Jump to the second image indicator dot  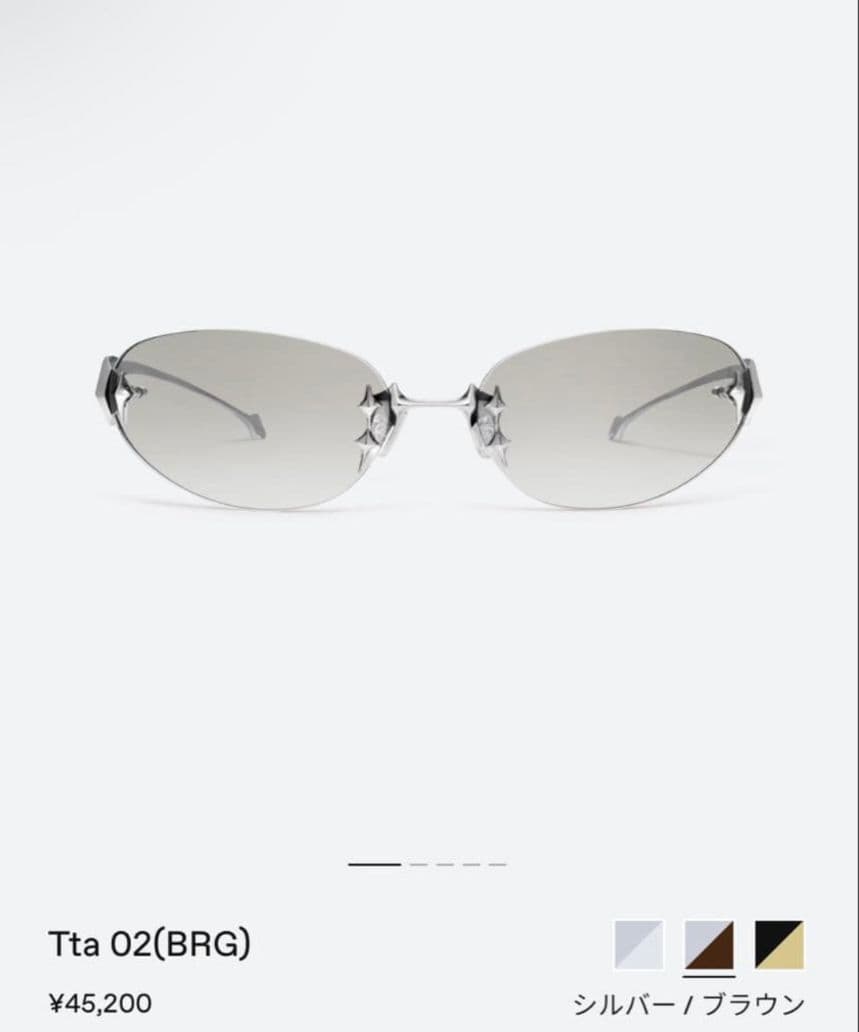coord(419,864)
